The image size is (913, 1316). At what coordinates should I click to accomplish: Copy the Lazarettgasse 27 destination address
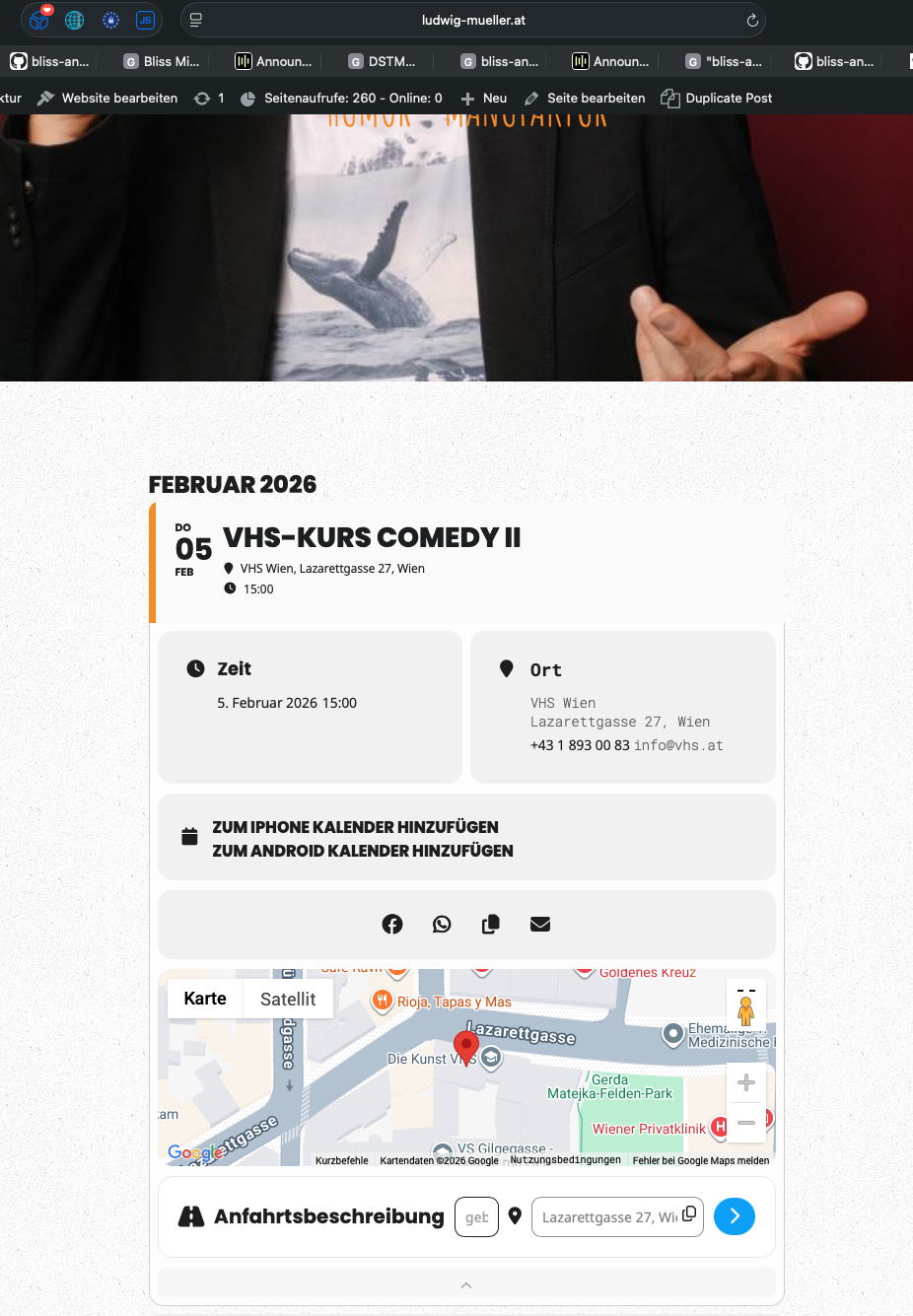pyautogui.click(x=689, y=1213)
